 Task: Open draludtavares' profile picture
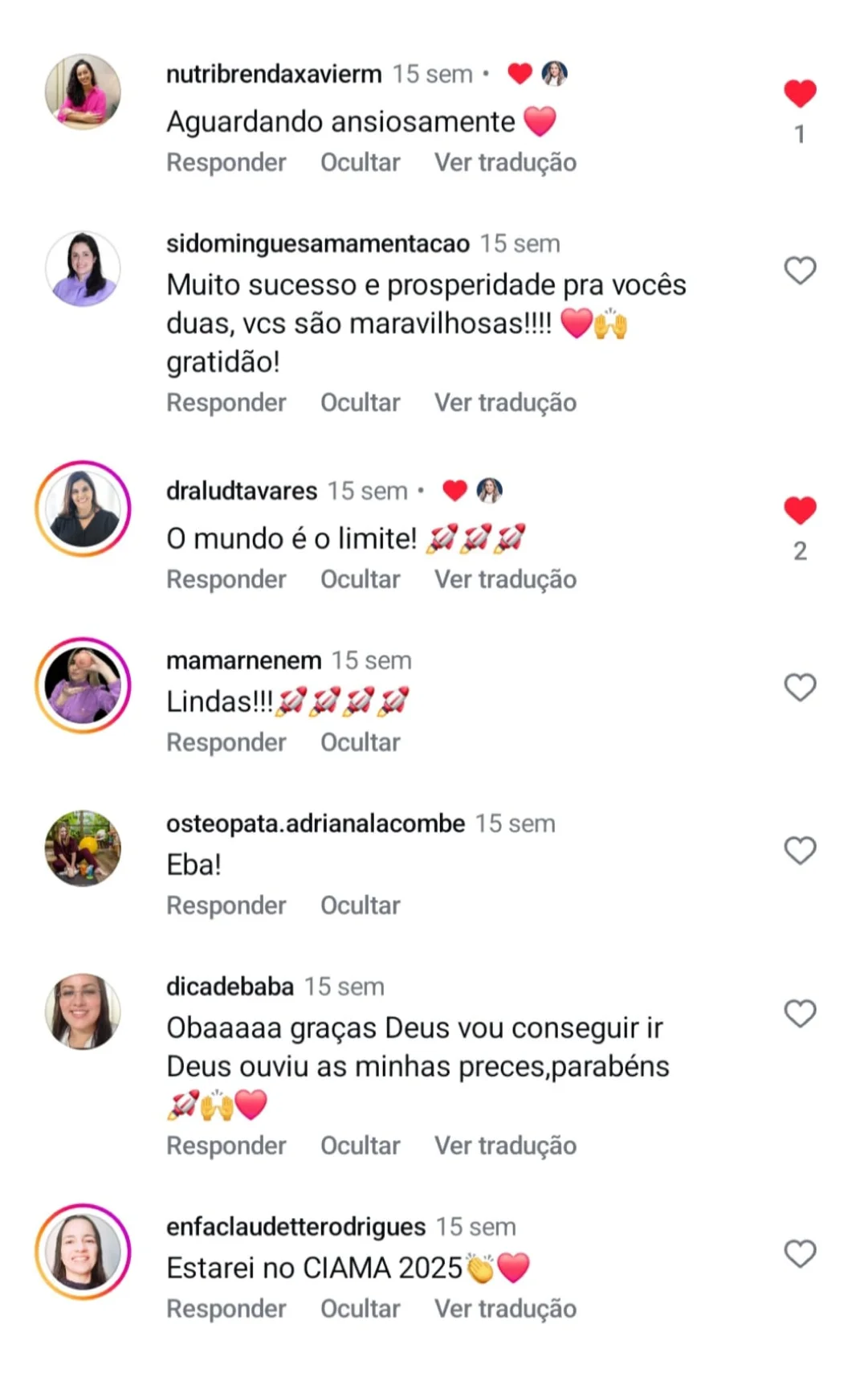click(83, 509)
